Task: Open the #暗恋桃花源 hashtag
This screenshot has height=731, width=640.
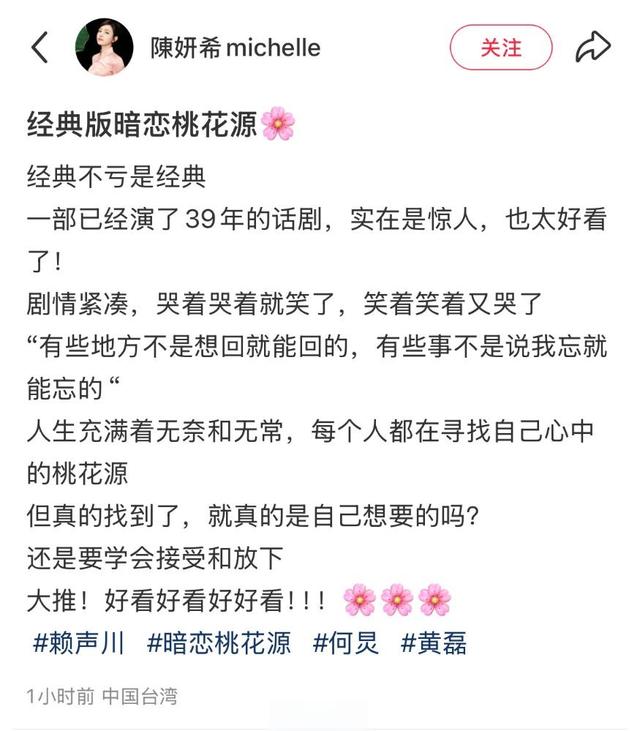Action: click(x=218, y=642)
